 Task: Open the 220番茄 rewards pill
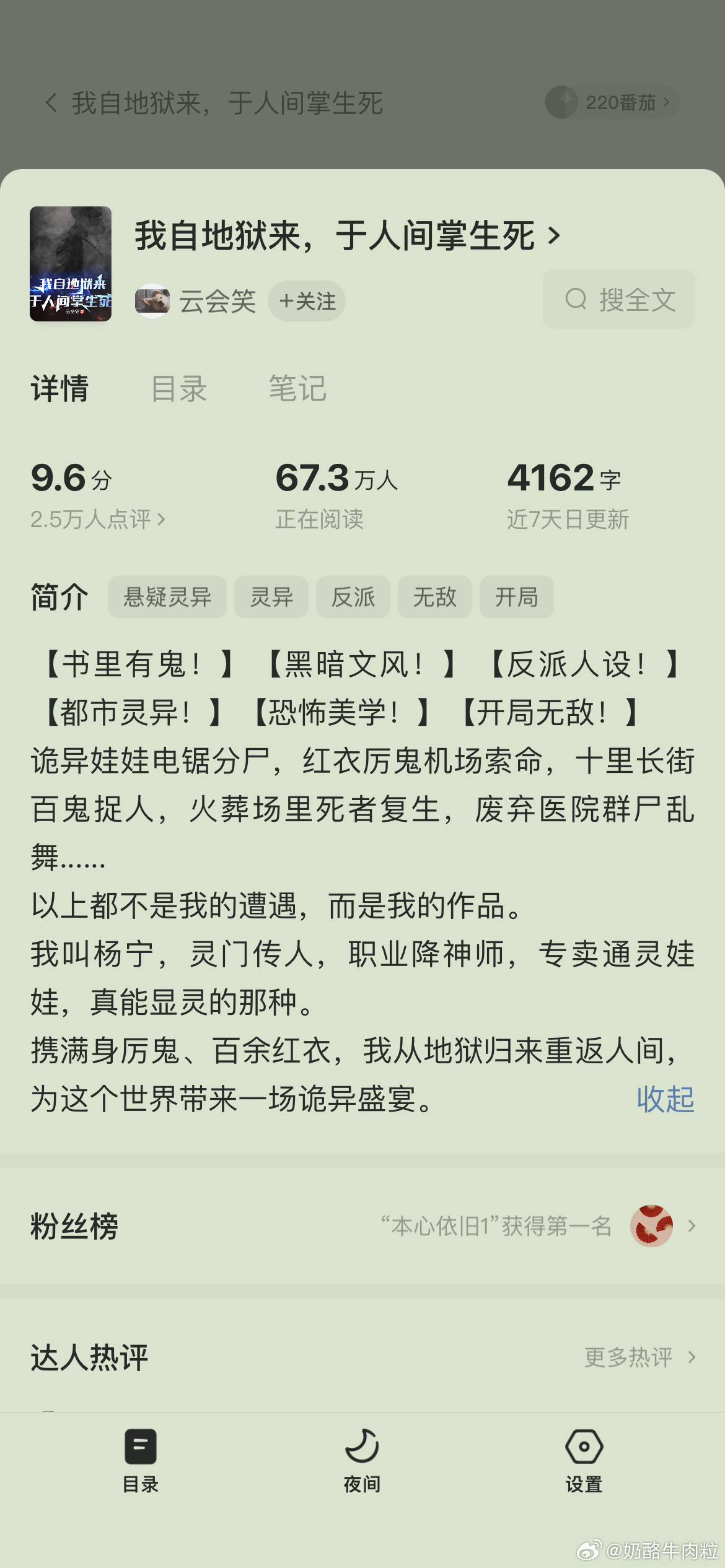(612, 102)
